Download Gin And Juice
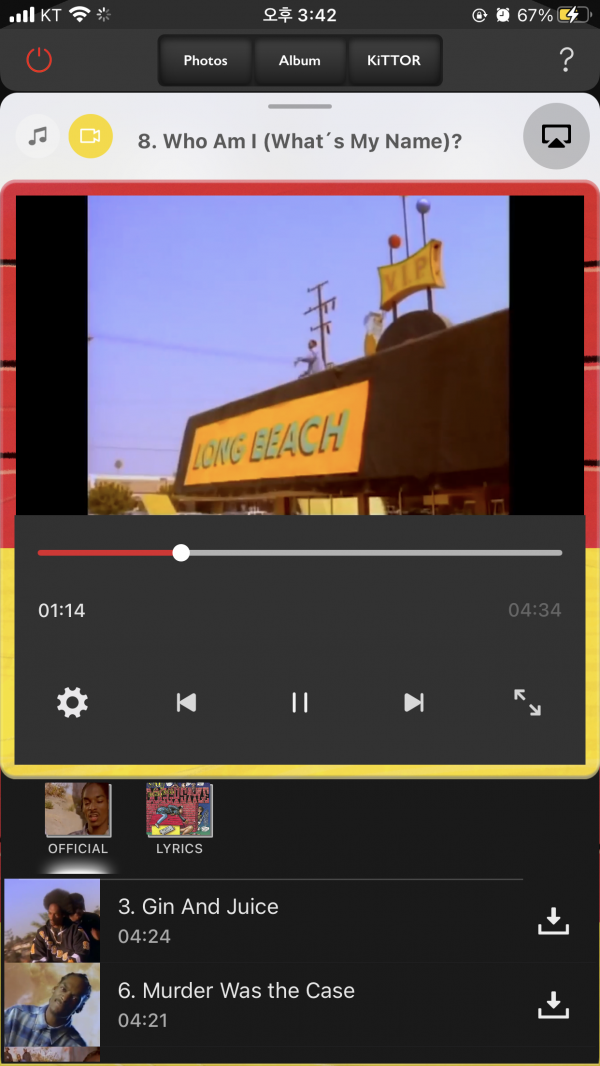Viewport: 600px width, 1066px height. pos(553,921)
